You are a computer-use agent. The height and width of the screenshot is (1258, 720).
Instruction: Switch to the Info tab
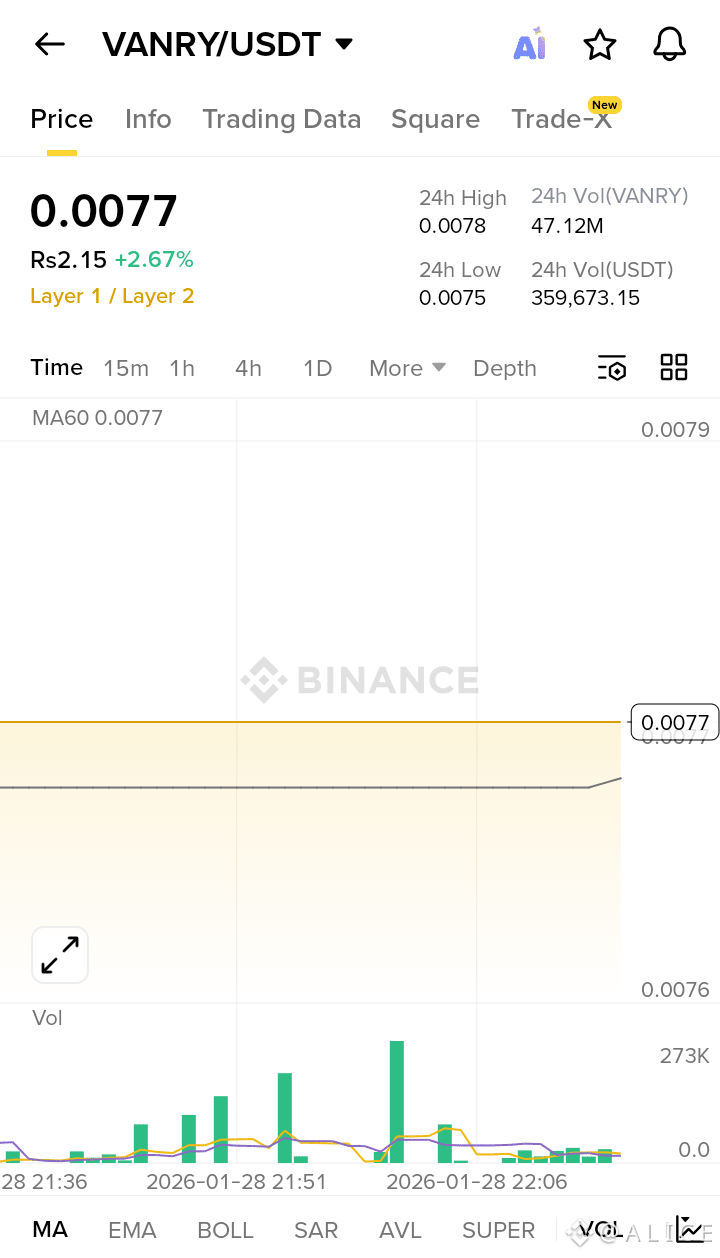(148, 119)
